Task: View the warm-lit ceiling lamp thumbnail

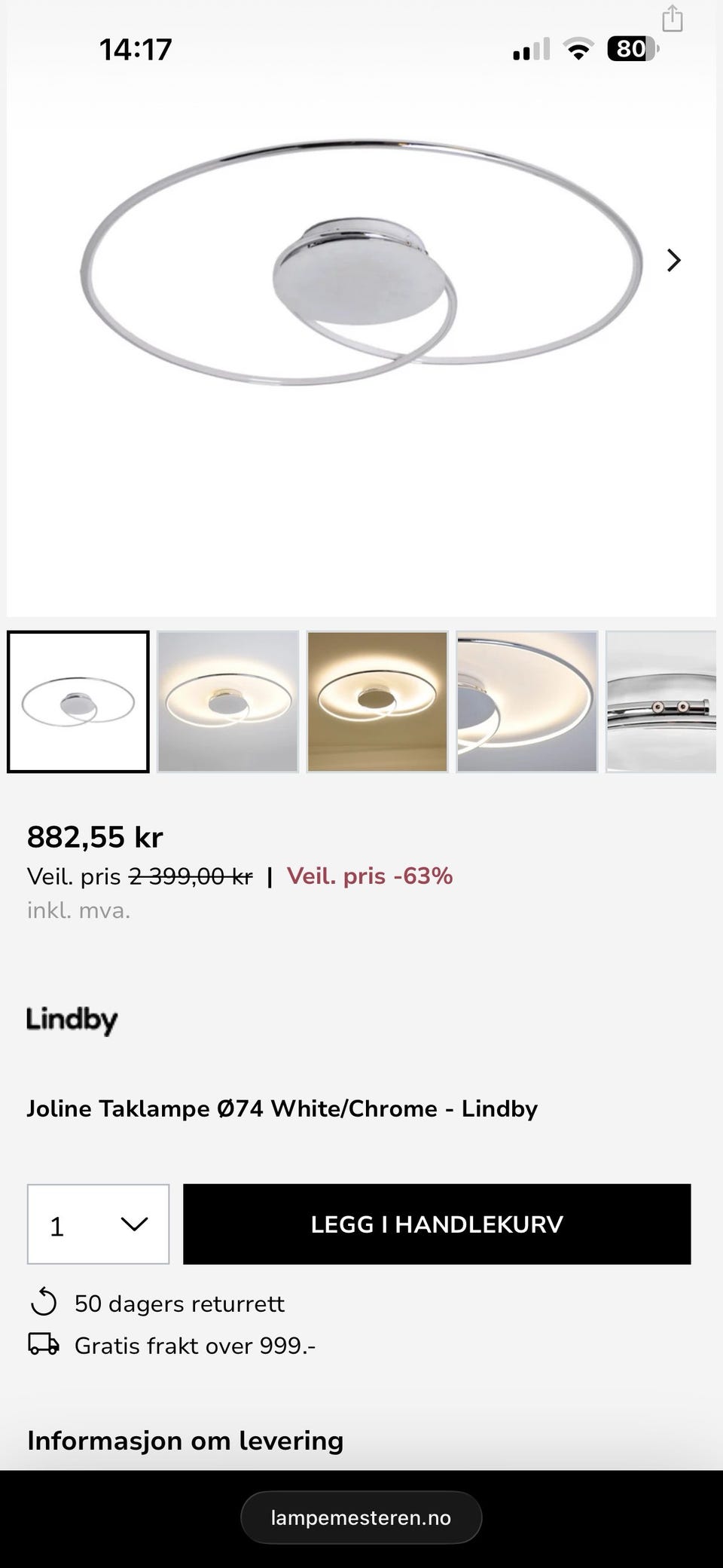Action: [x=377, y=701]
